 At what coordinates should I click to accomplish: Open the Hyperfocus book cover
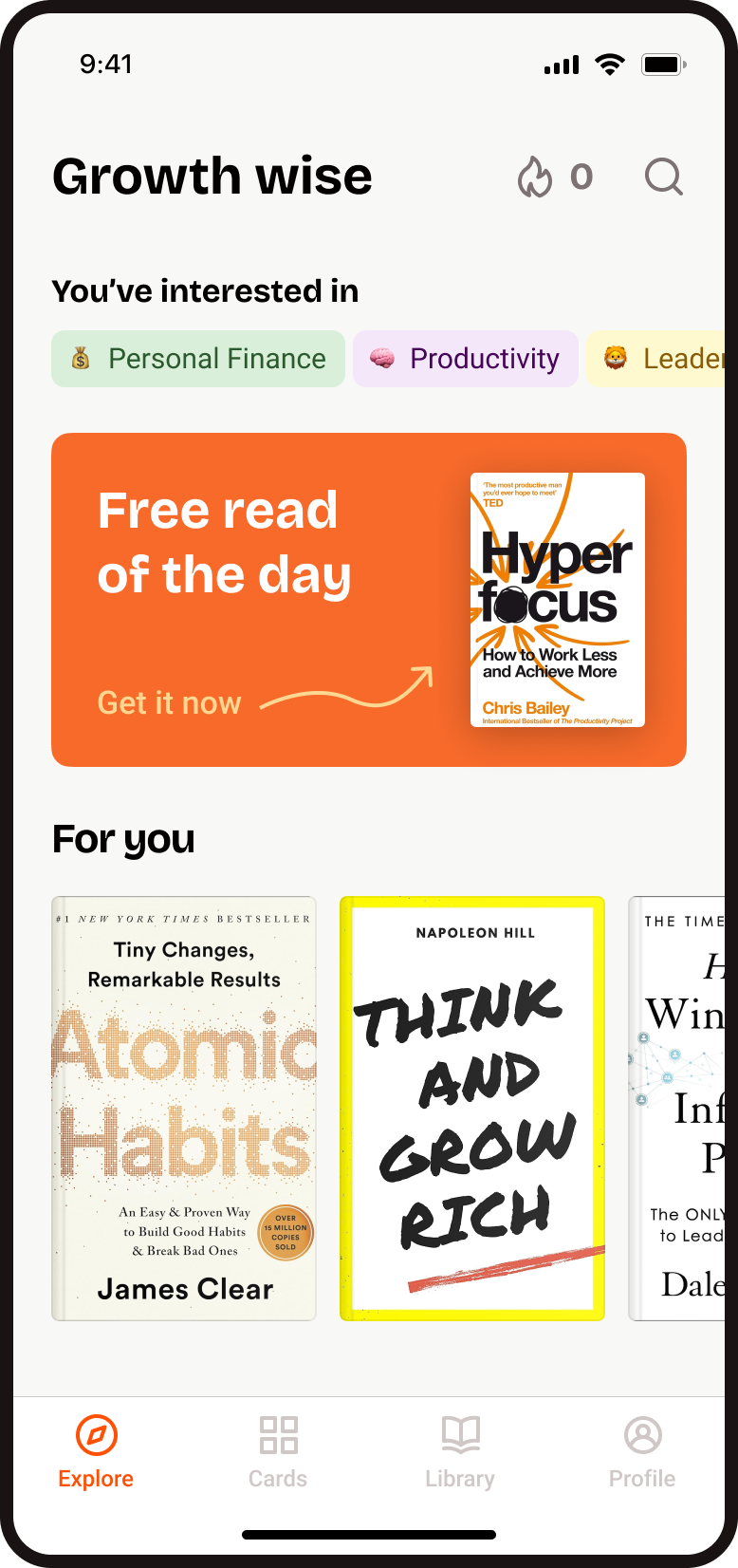click(x=558, y=600)
